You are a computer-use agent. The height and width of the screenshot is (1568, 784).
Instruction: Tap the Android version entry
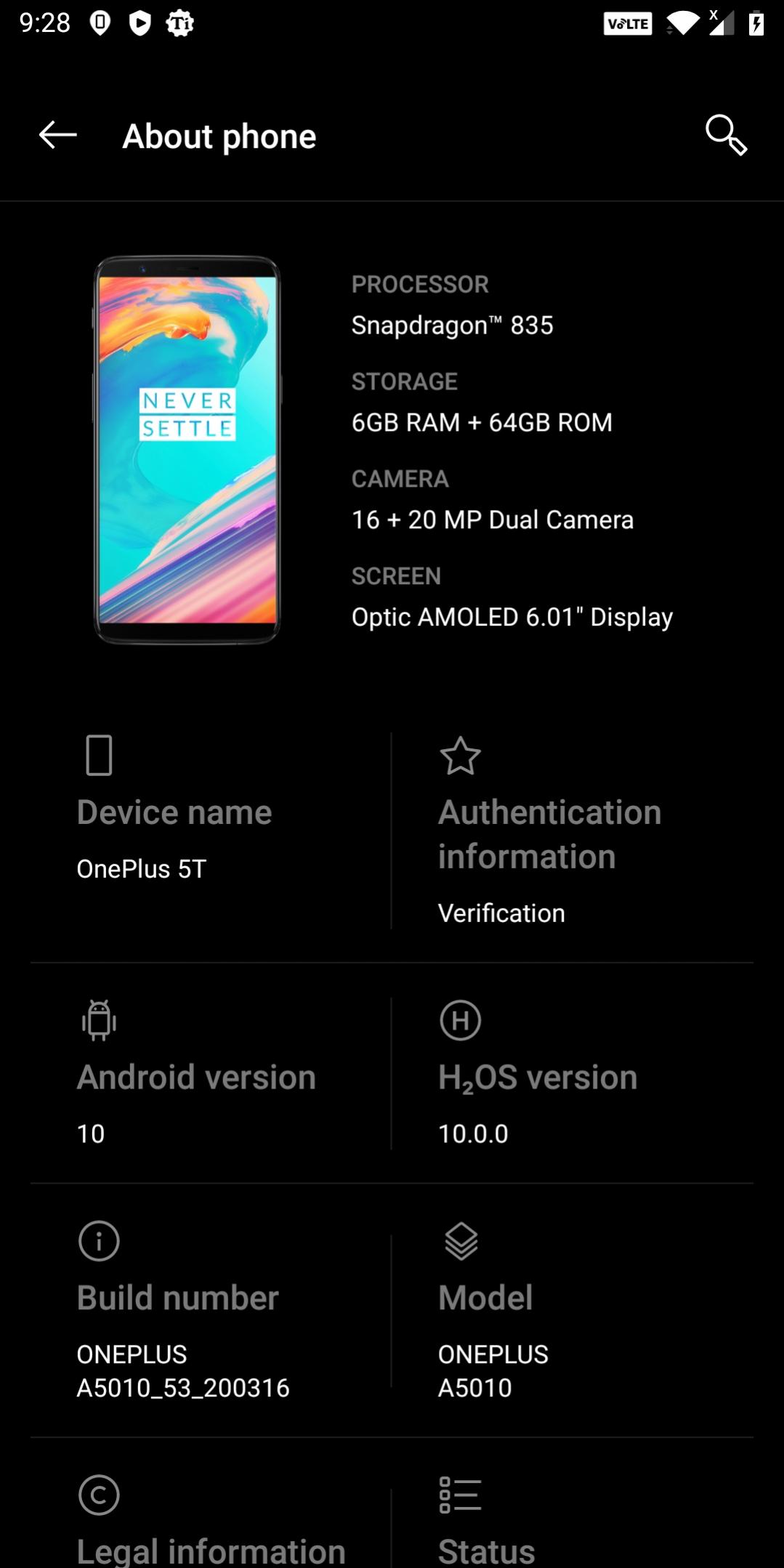click(x=211, y=1074)
